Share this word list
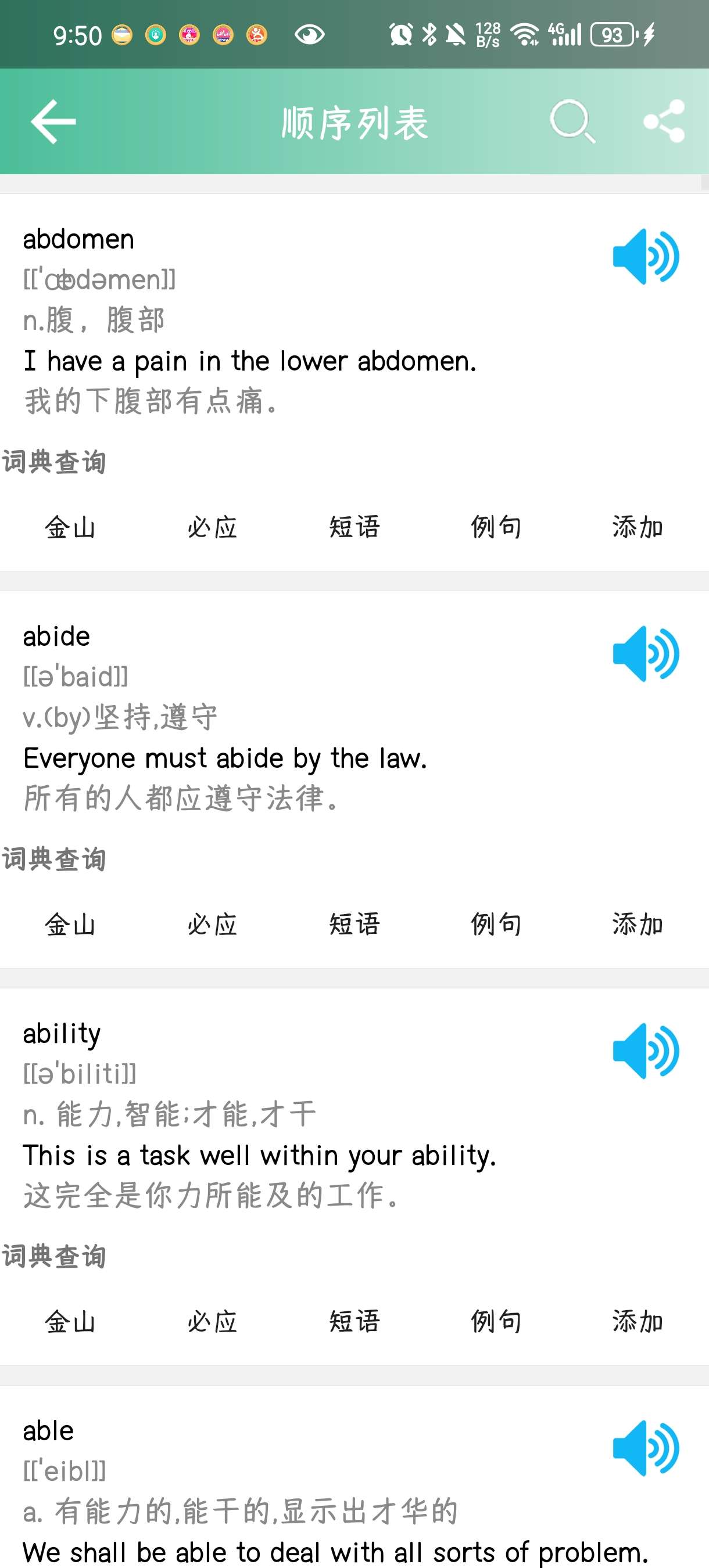Viewport: 709px width, 1568px height. 664,122
